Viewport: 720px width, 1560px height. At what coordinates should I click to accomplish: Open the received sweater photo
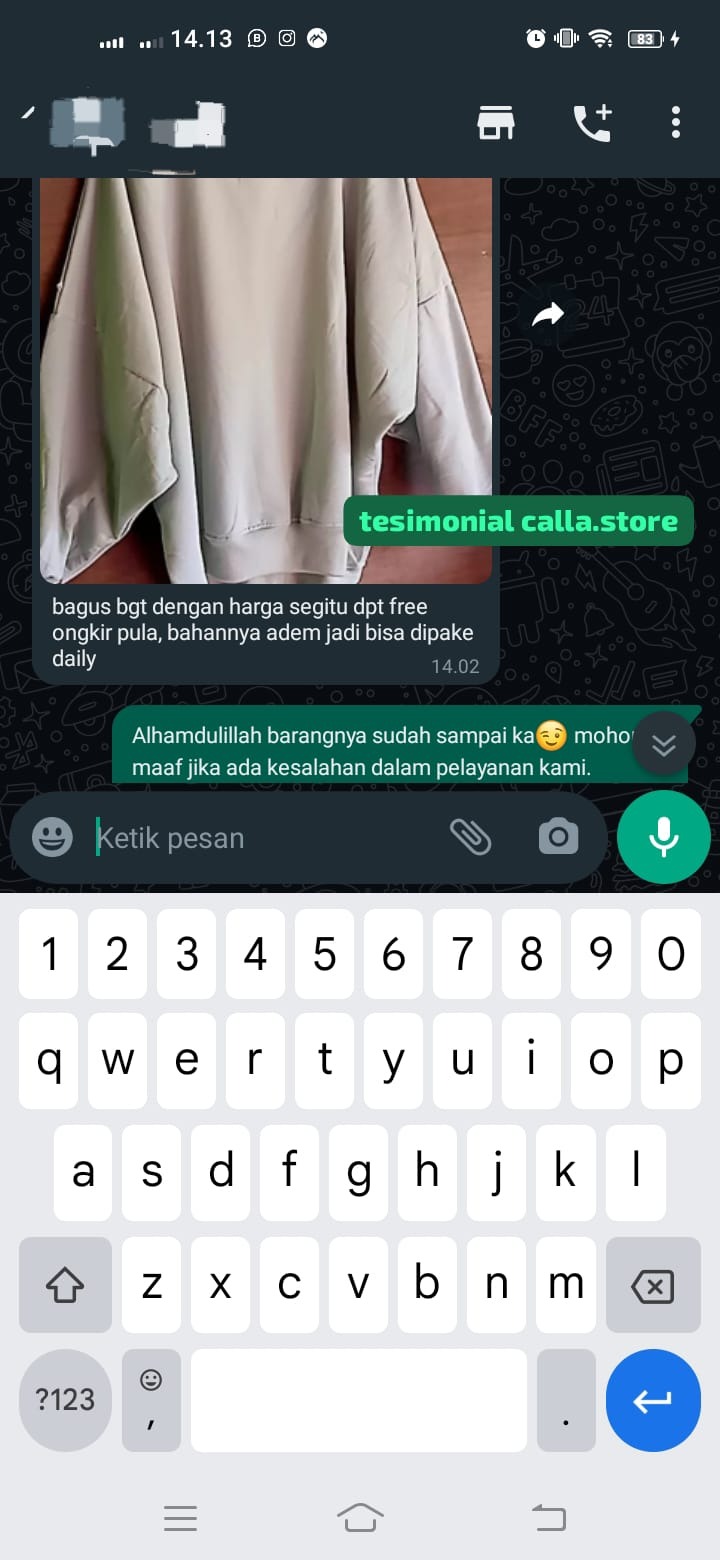tap(265, 380)
